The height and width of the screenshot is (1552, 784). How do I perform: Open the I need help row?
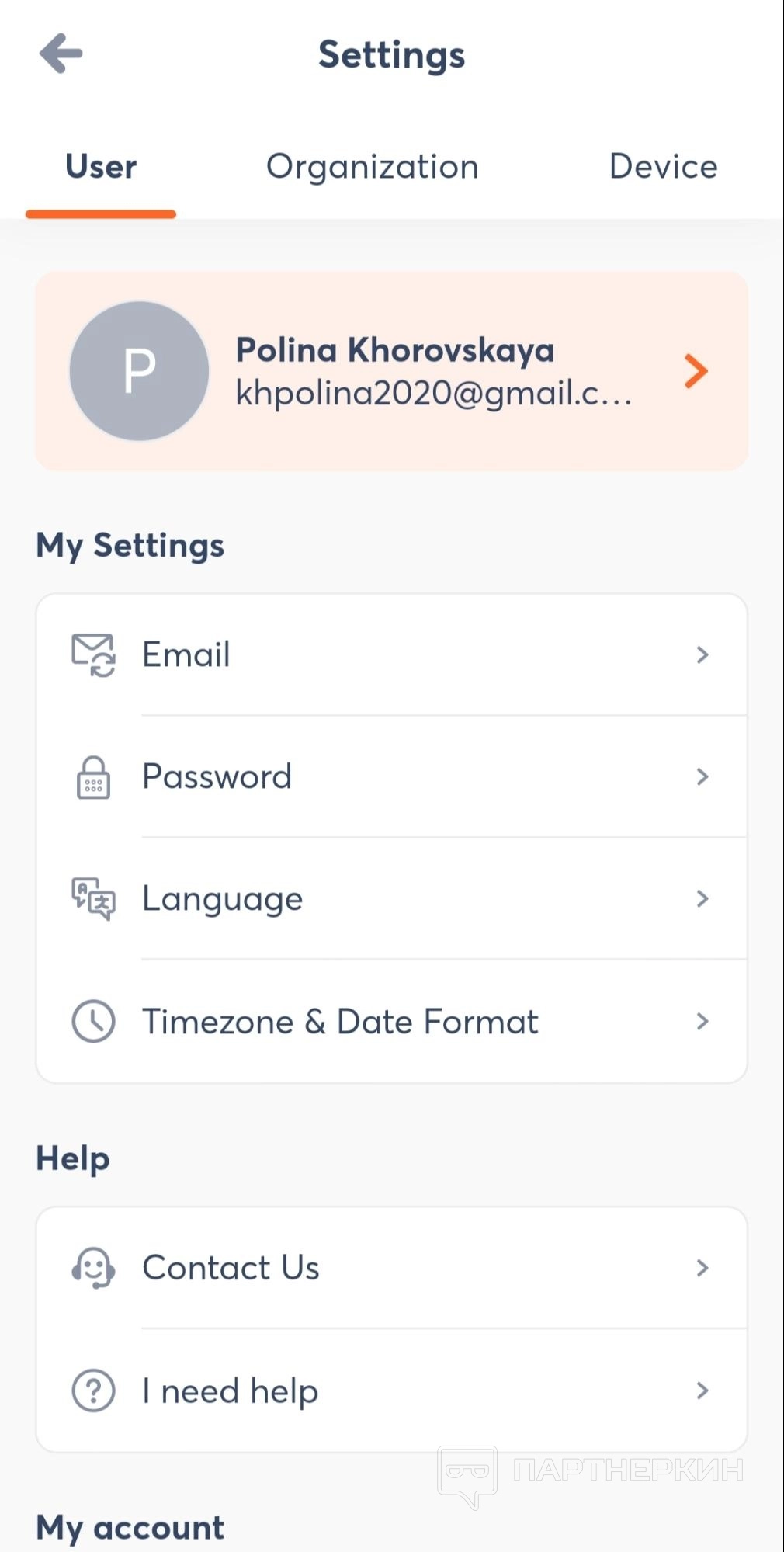click(391, 1390)
